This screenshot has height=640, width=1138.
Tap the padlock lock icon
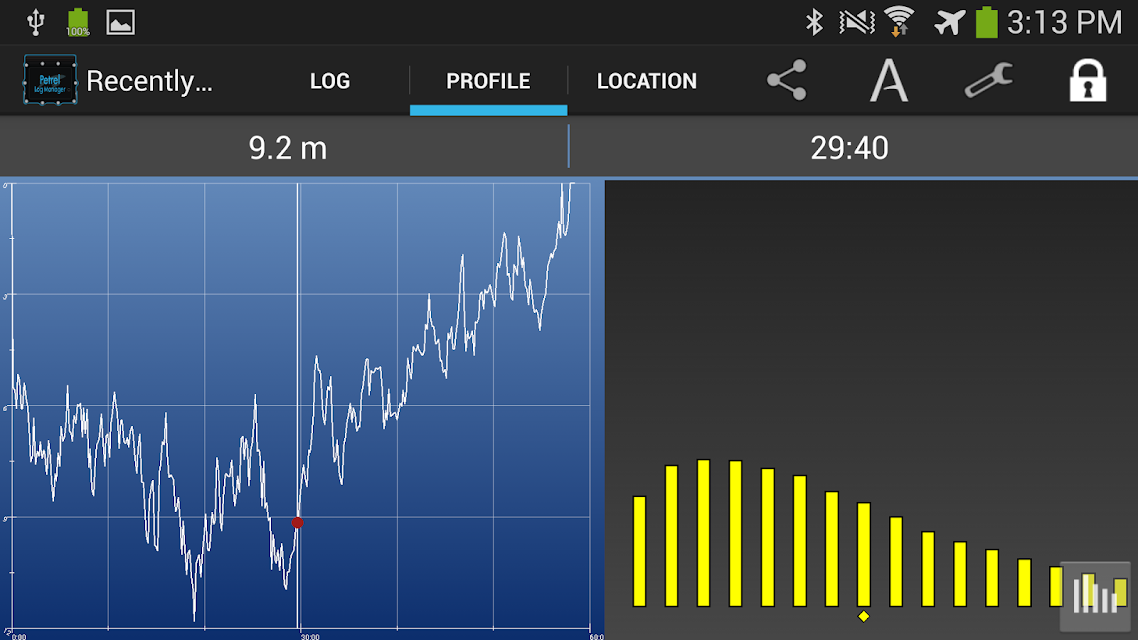[1087, 80]
